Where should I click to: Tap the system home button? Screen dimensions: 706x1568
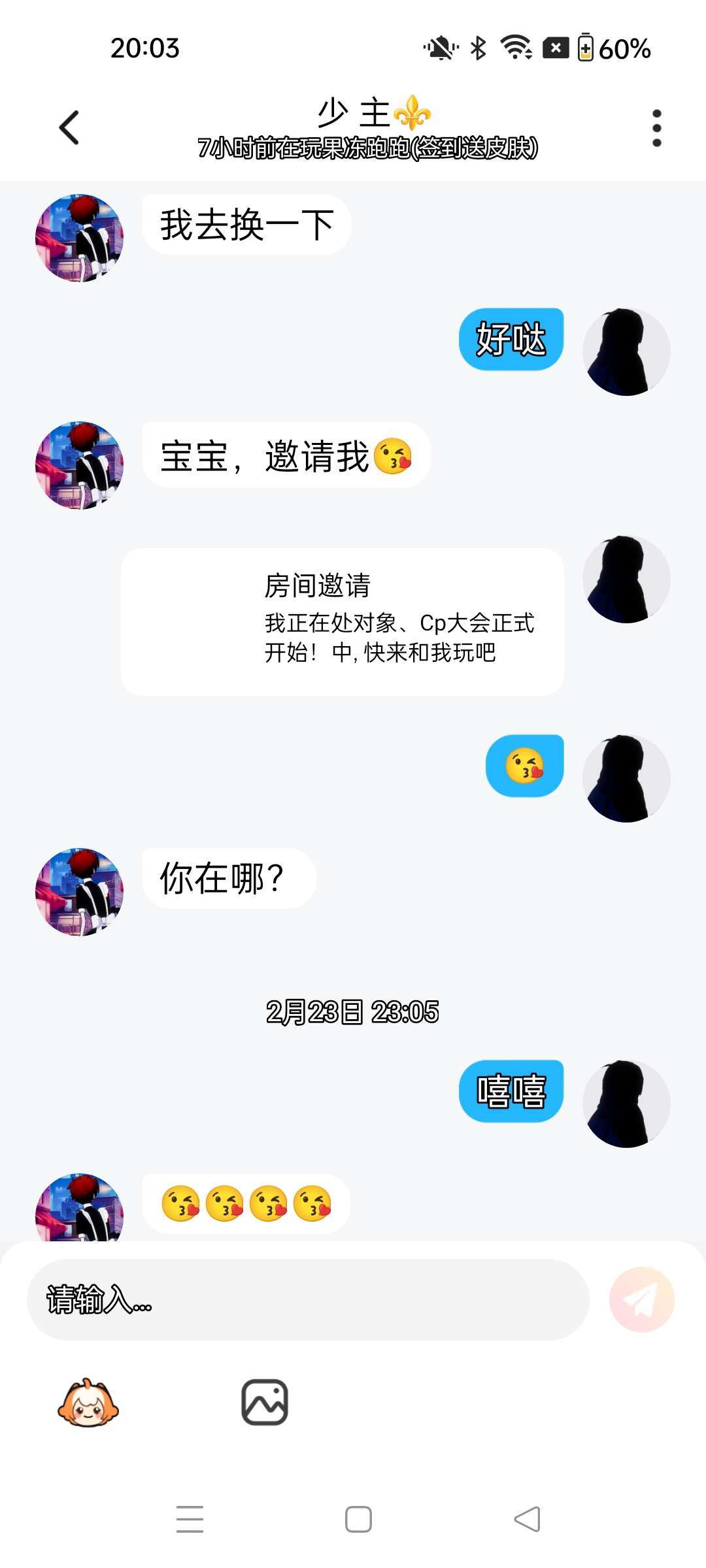pyautogui.click(x=358, y=1519)
